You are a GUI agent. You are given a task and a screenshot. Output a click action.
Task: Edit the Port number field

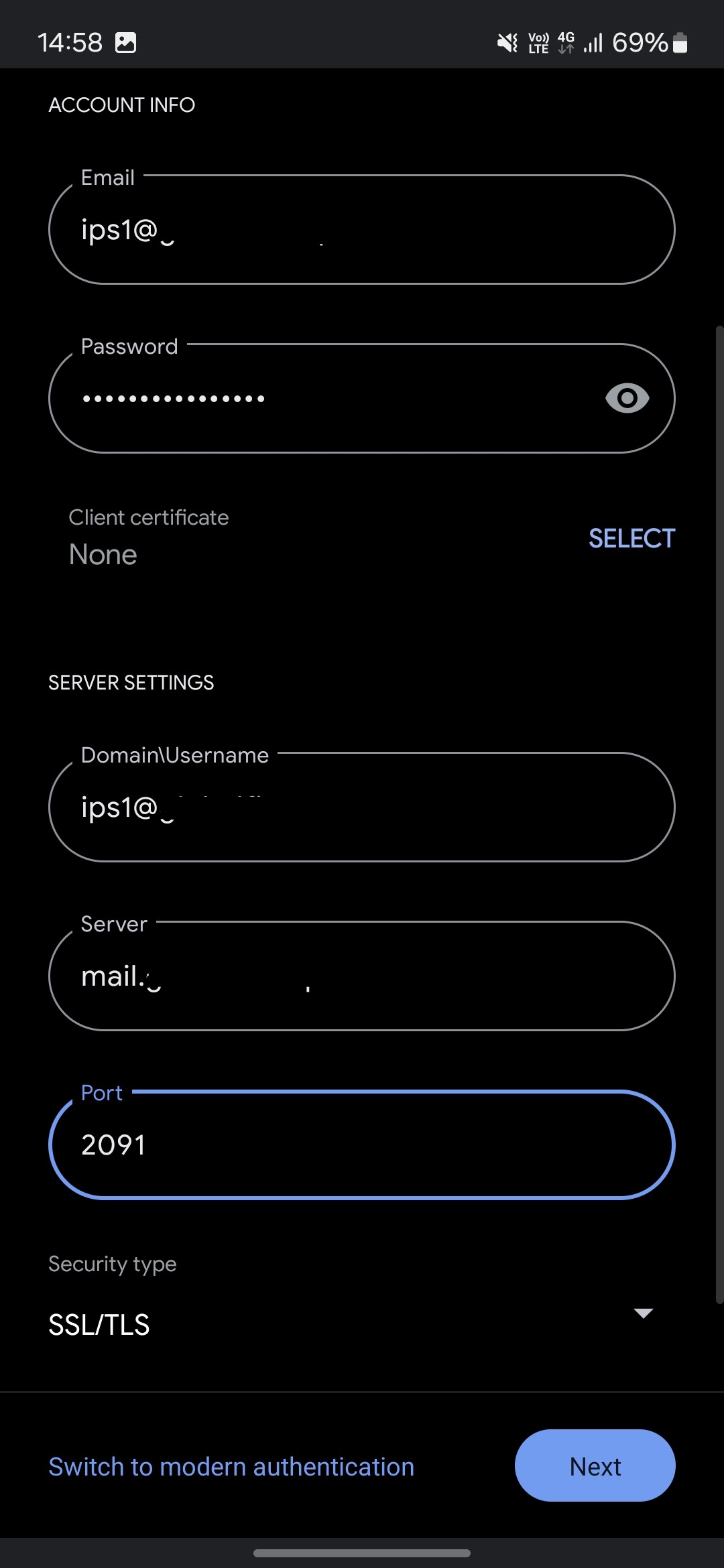(x=362, y=1145)
